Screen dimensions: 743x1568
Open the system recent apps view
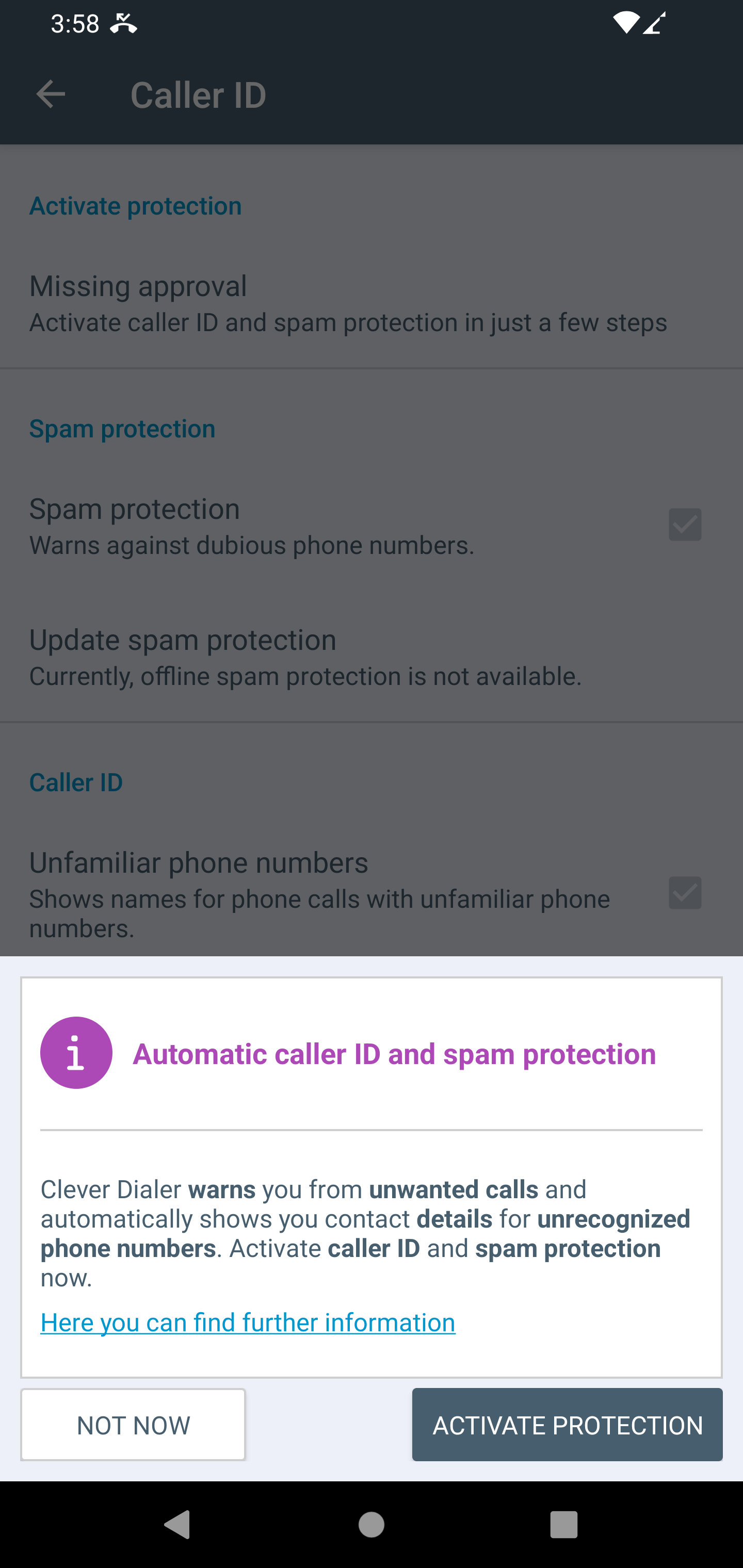[564, 1524]
